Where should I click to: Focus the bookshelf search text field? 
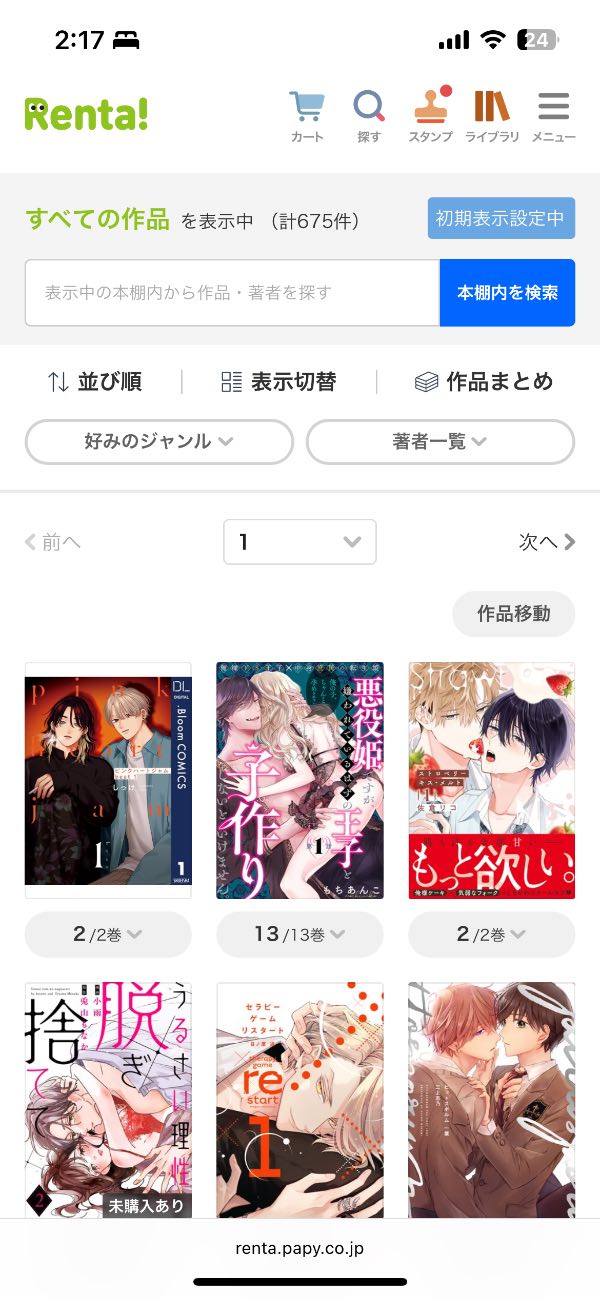click(x=232, y=293)
